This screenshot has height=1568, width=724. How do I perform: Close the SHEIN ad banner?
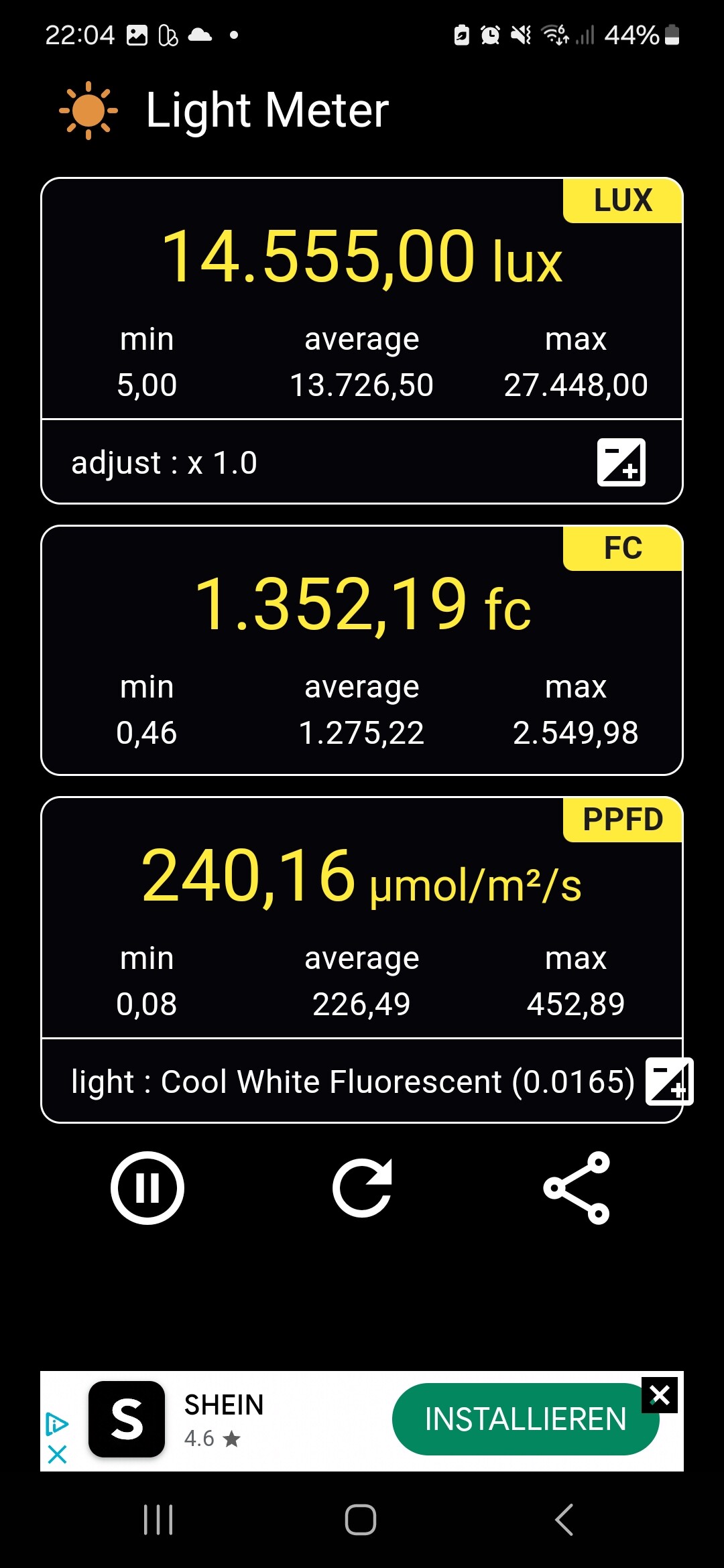pos(660,1396)
